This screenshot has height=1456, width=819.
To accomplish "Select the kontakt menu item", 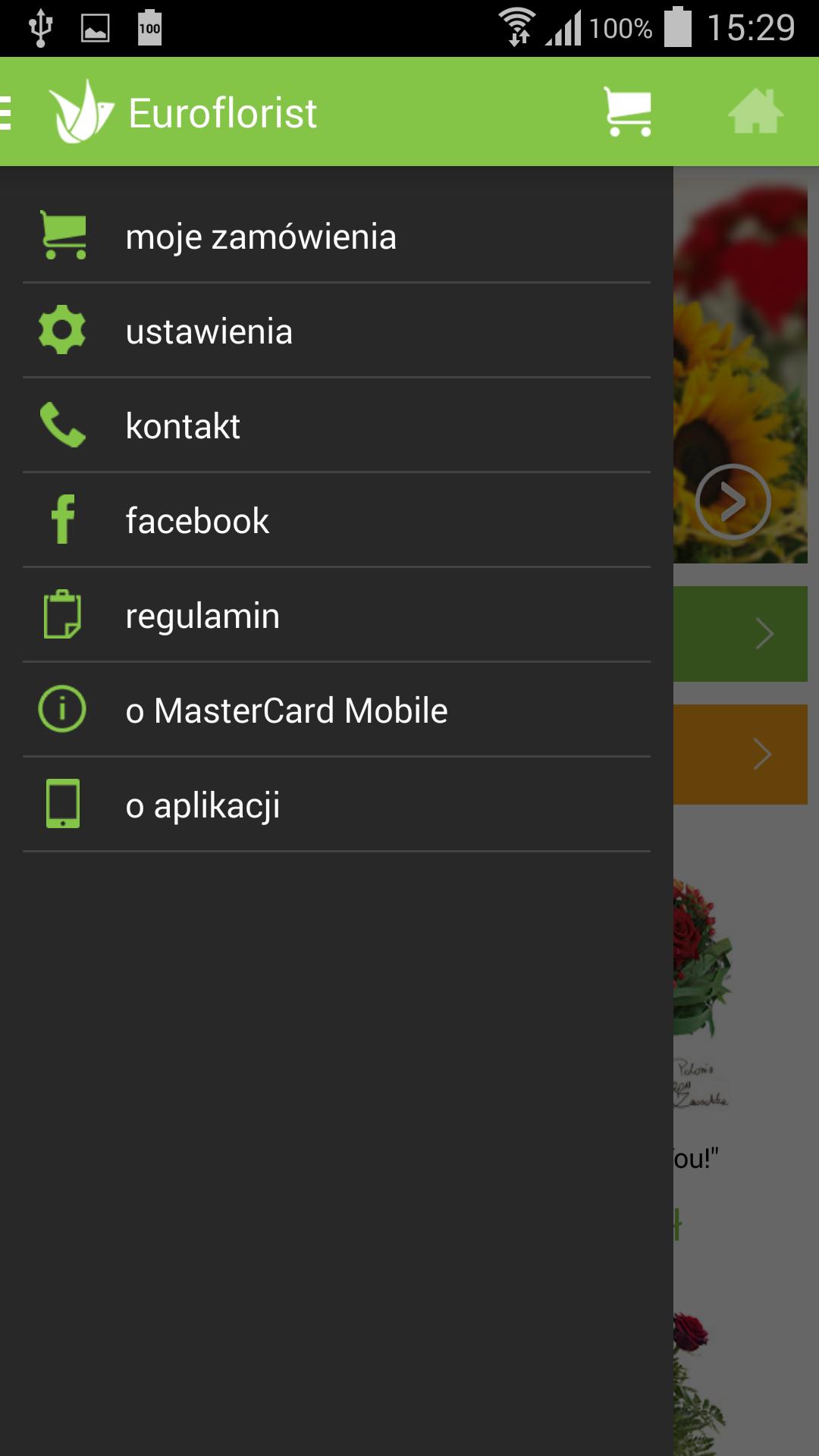I will pyautogui.click(x=336, y=425).
